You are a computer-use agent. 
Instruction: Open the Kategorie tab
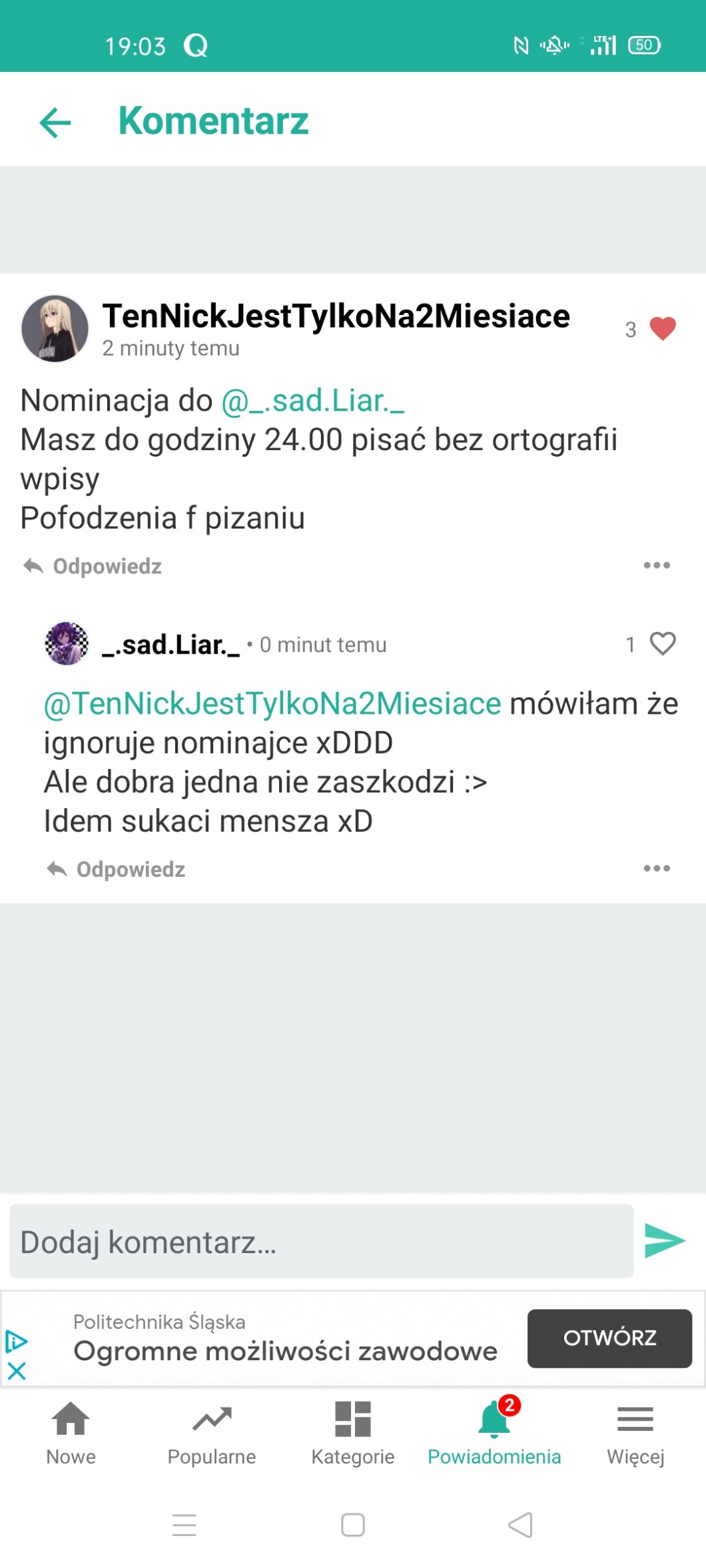click(x=353, y=1432)
